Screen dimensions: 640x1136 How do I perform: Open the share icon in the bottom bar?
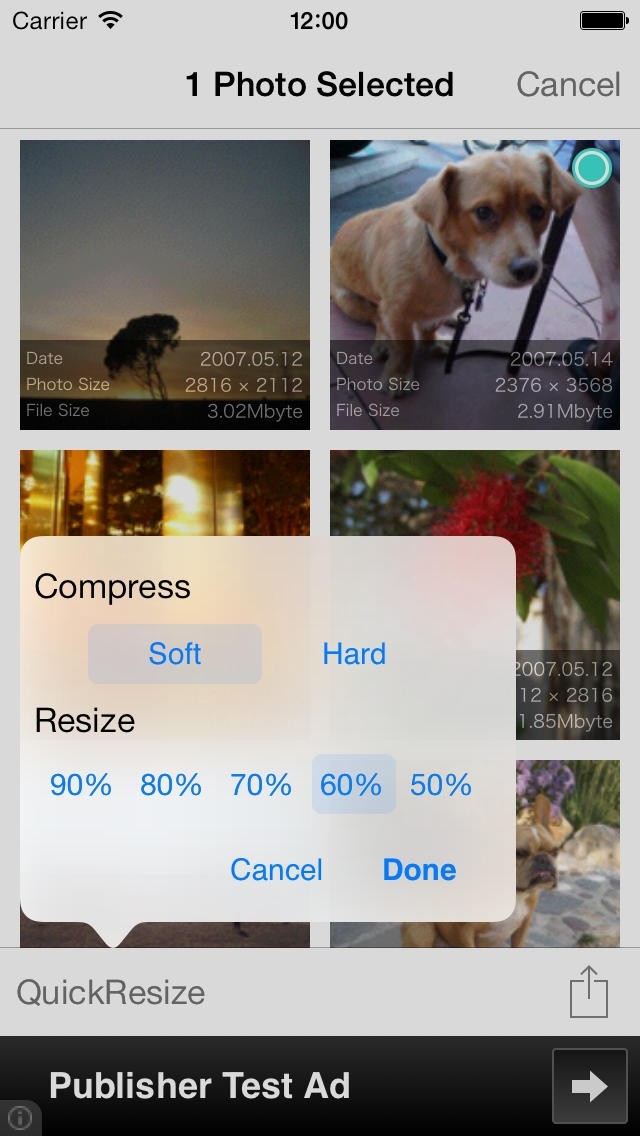pos(589,991)
